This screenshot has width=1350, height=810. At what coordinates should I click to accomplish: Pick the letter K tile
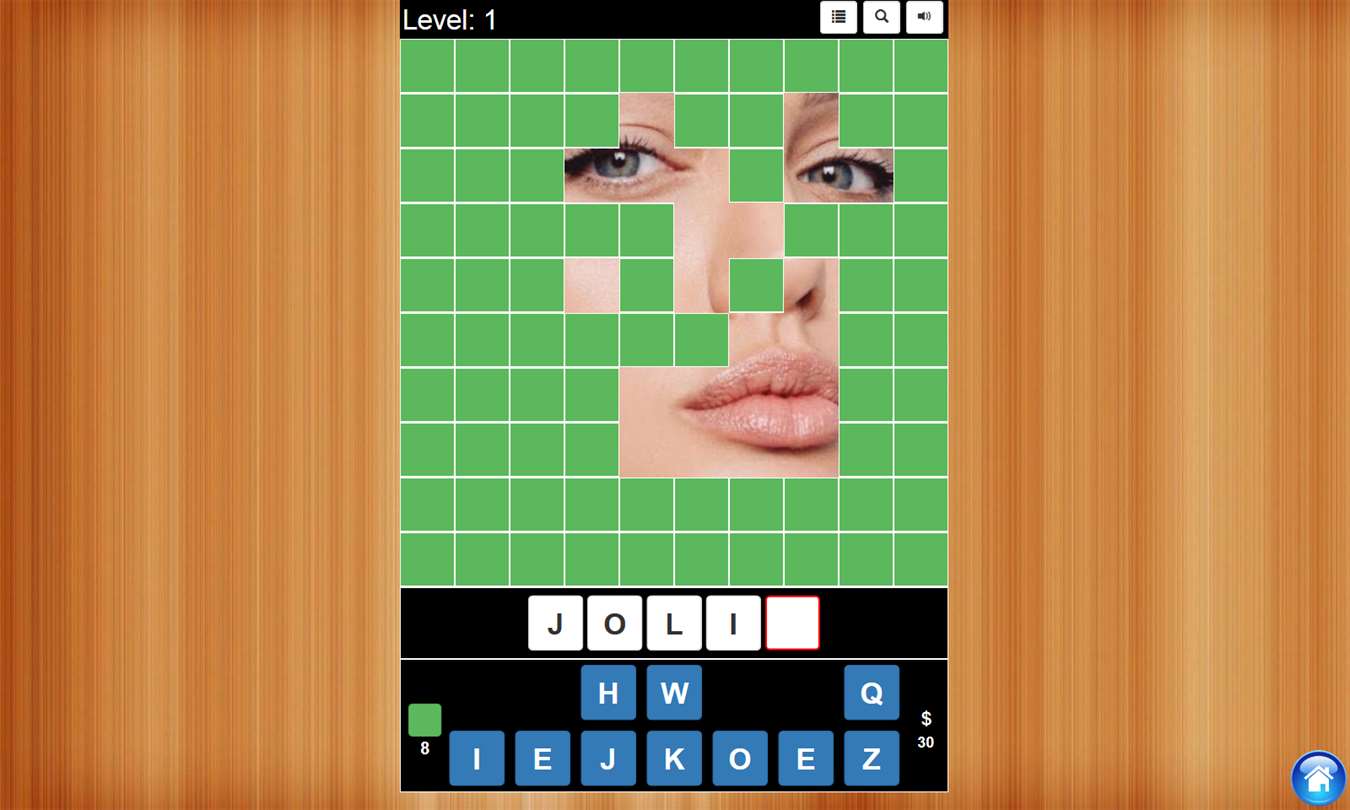click(674, 758)
